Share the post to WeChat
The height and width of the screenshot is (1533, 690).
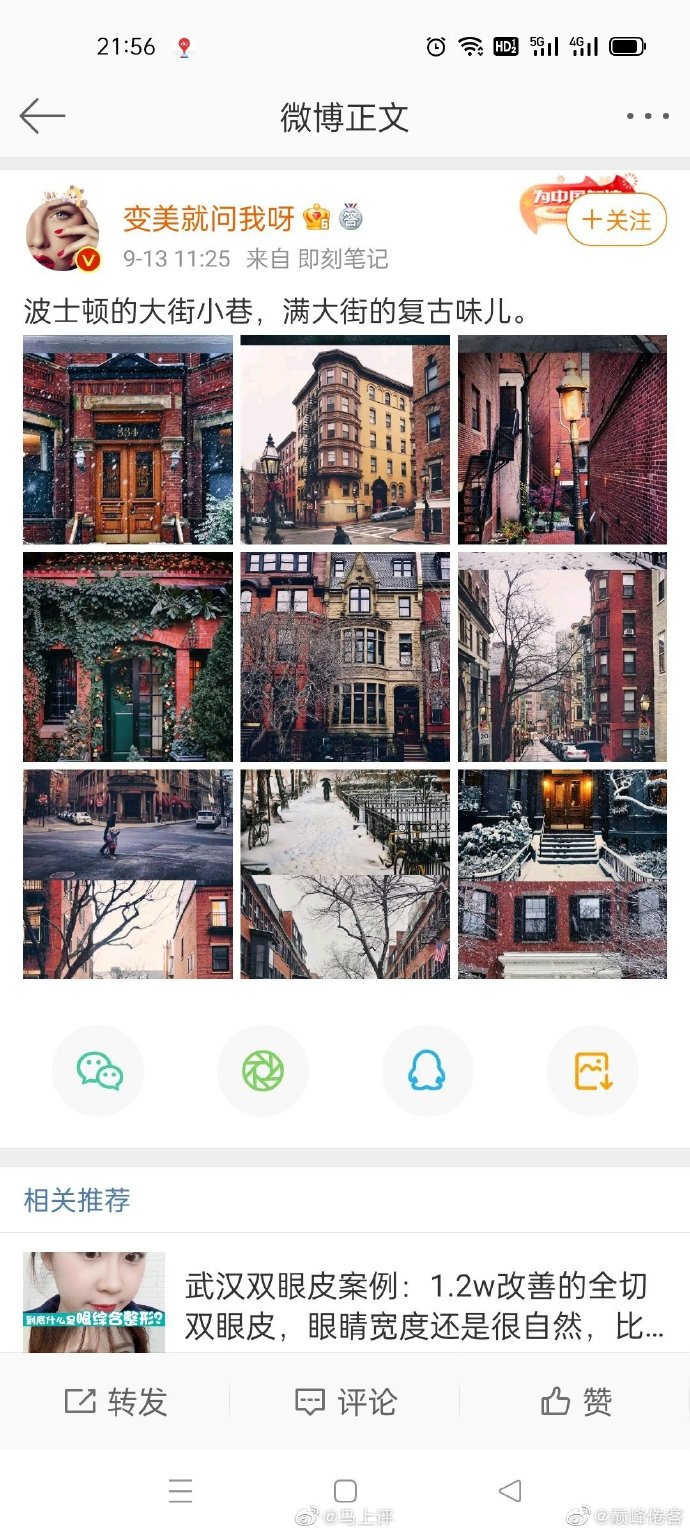coord(99,1071)
